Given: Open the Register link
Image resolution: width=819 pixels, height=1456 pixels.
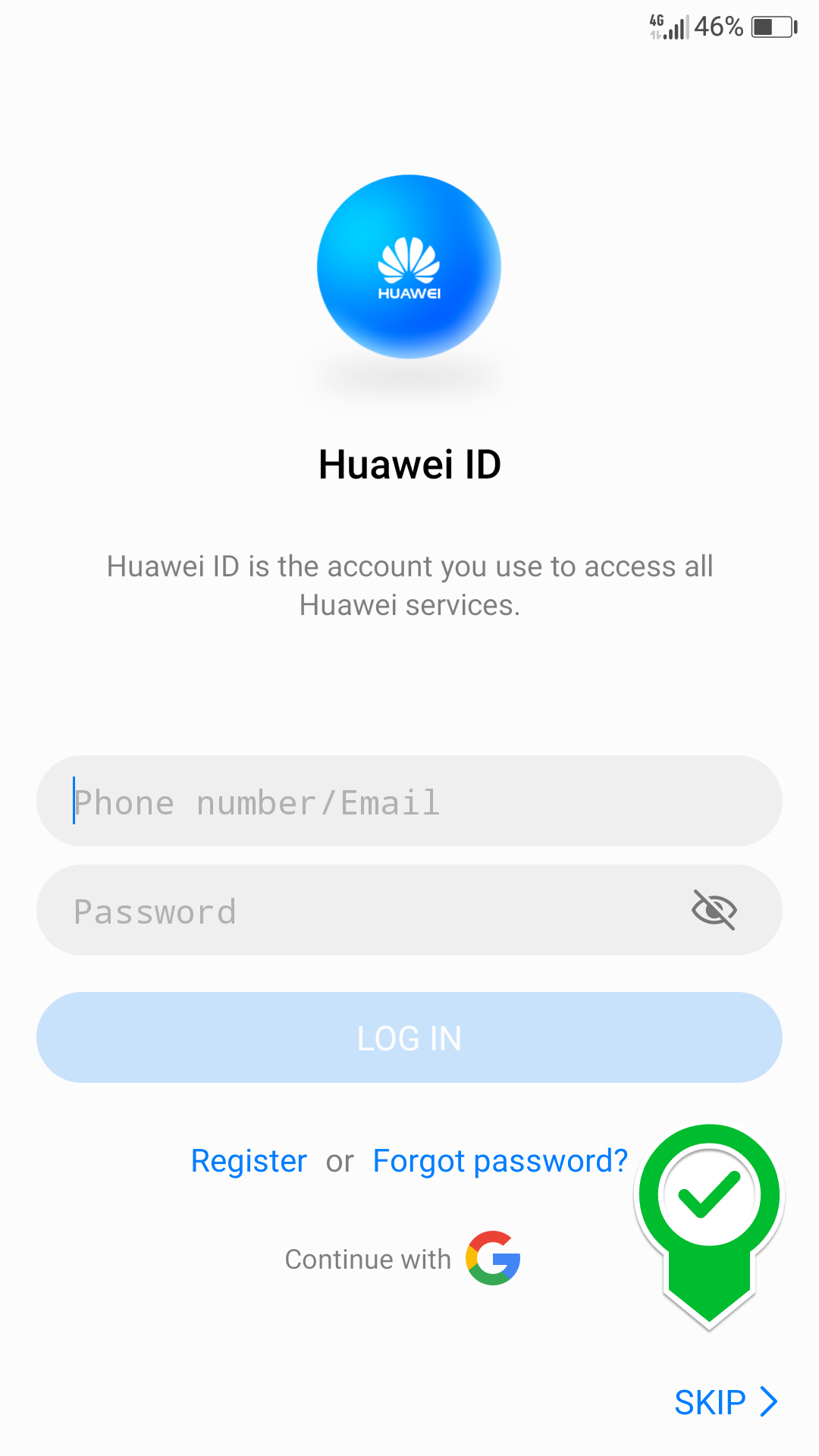Looking at the screenshot, I should point(249,1161).
